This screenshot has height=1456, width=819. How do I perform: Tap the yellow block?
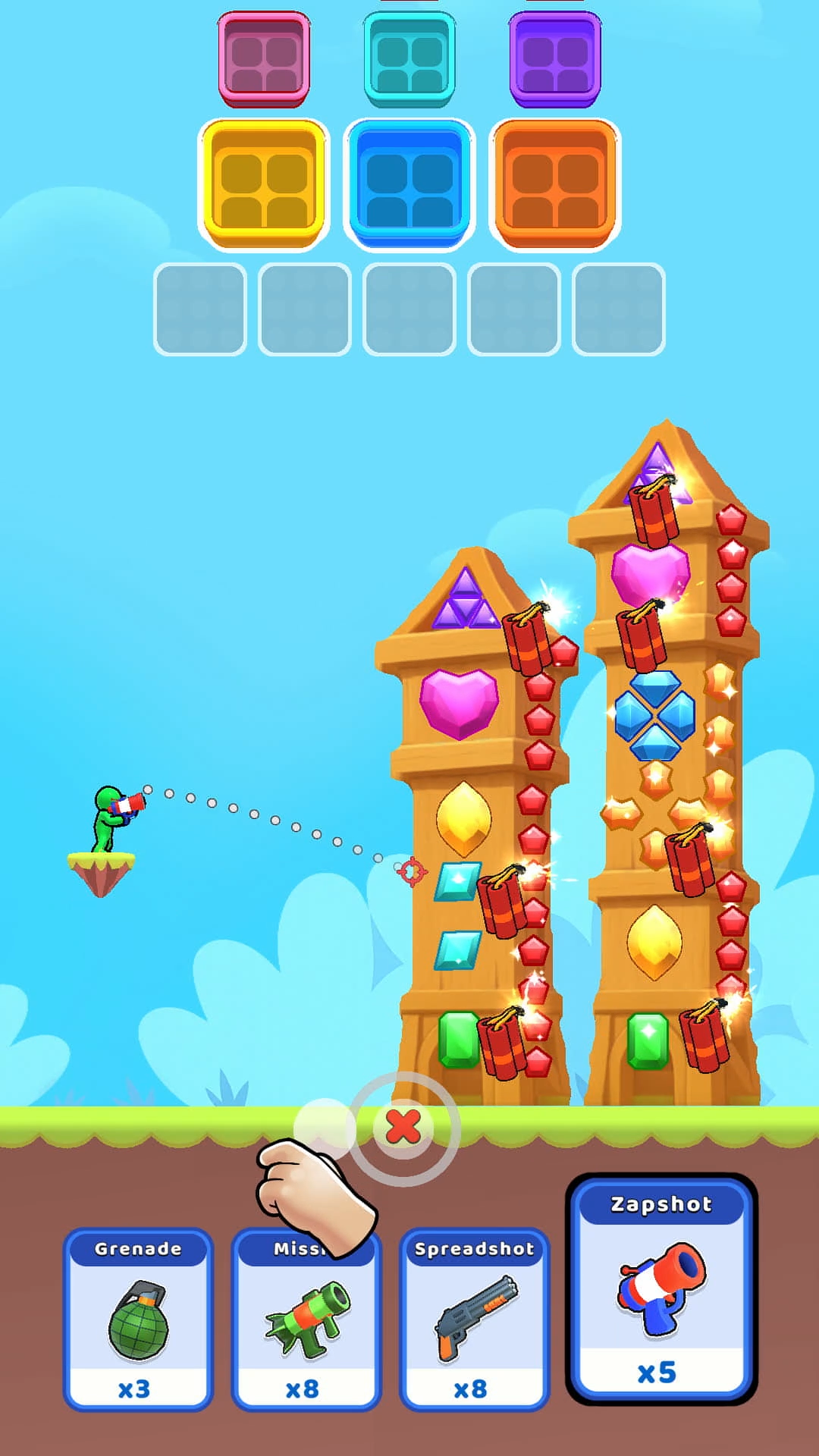pos(263,184)
